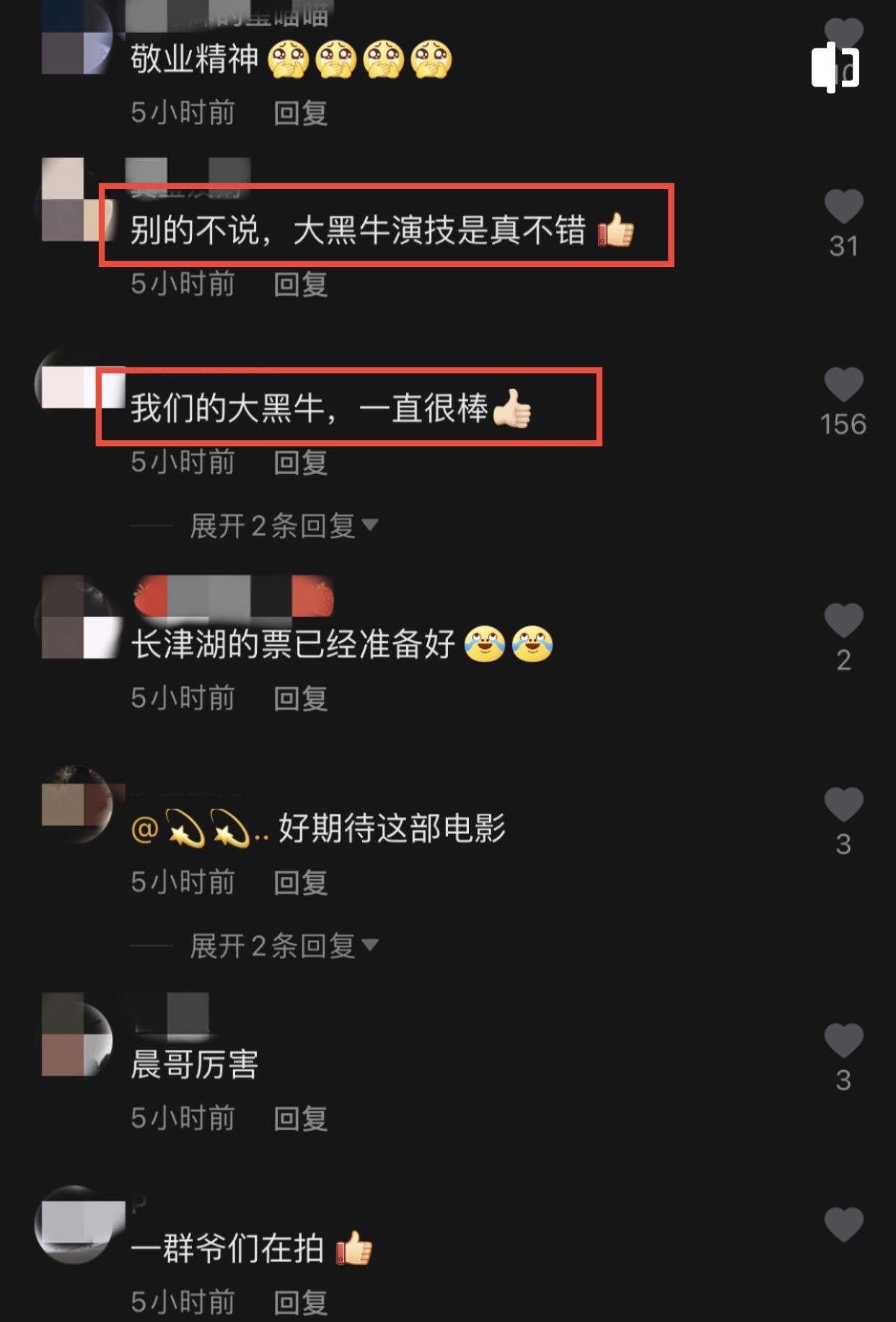Reply to 别的不说，大黑牛演技是真不错
Viewport: 896px width, 1322px height.
coord(300,284)
